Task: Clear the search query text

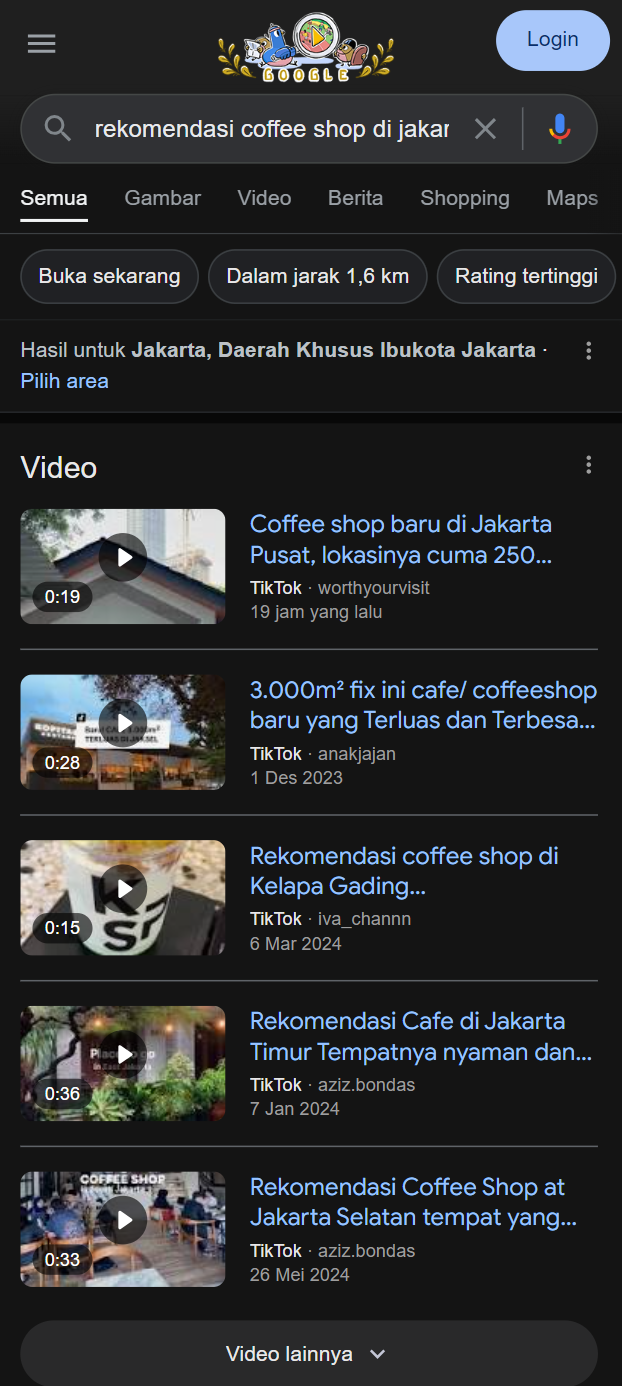Action: 485,129
